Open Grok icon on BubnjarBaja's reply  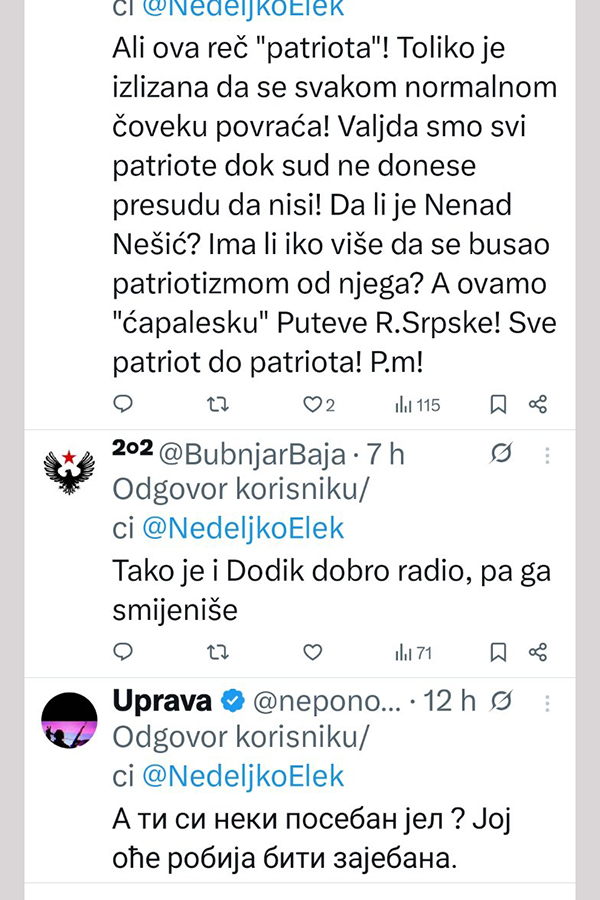click(x=503, y=455)
